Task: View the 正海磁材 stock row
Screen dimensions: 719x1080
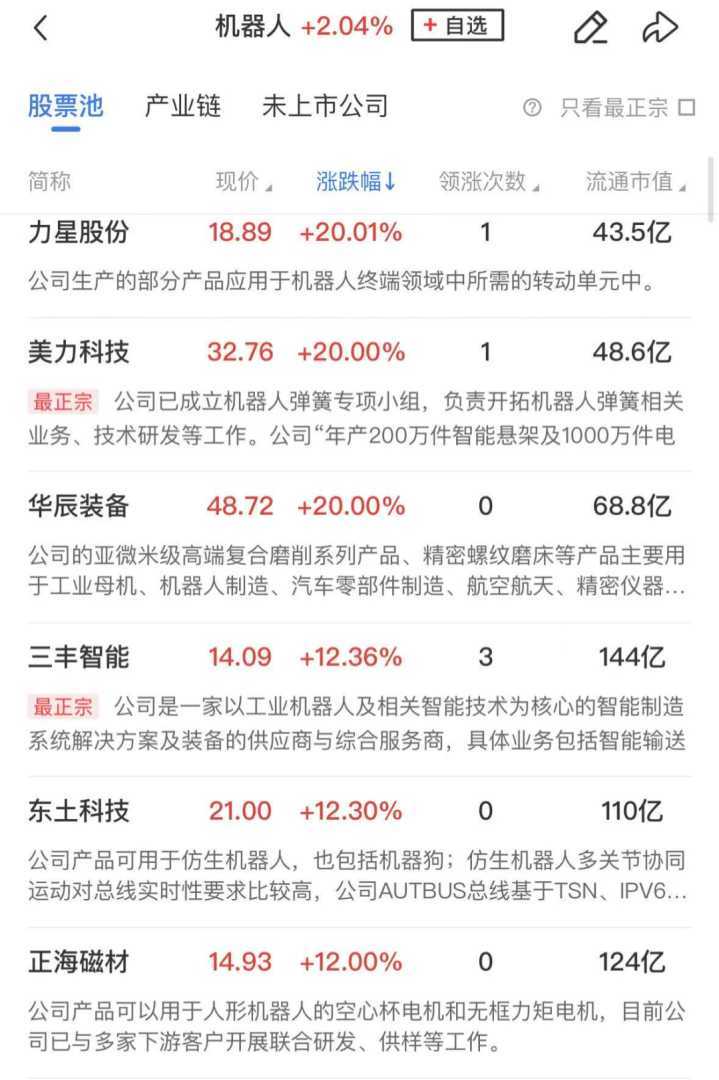Action: tap(79, 963)
